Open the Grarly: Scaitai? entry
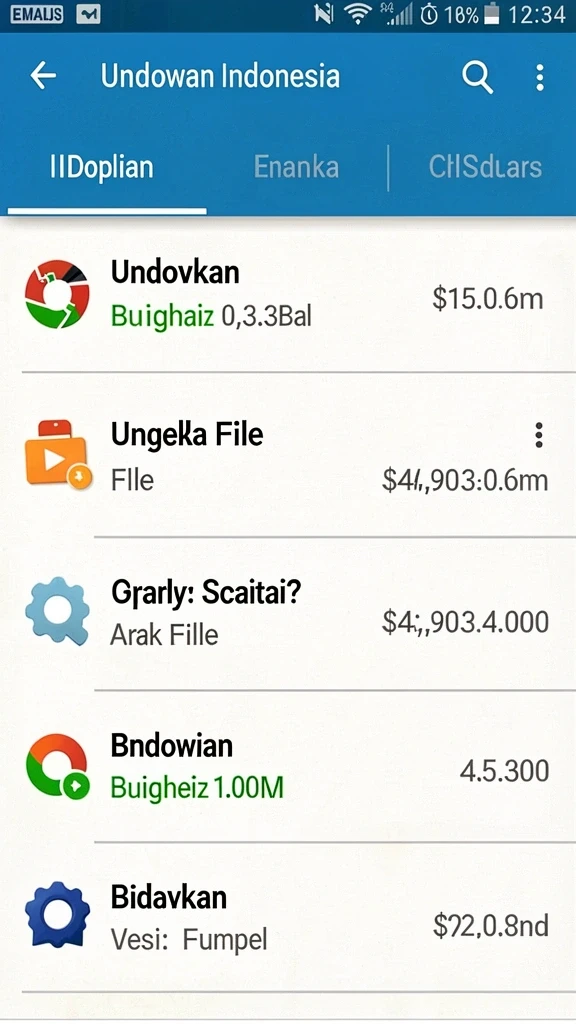The height and width of the screenshot is (1024, 576). pos(288,614)
